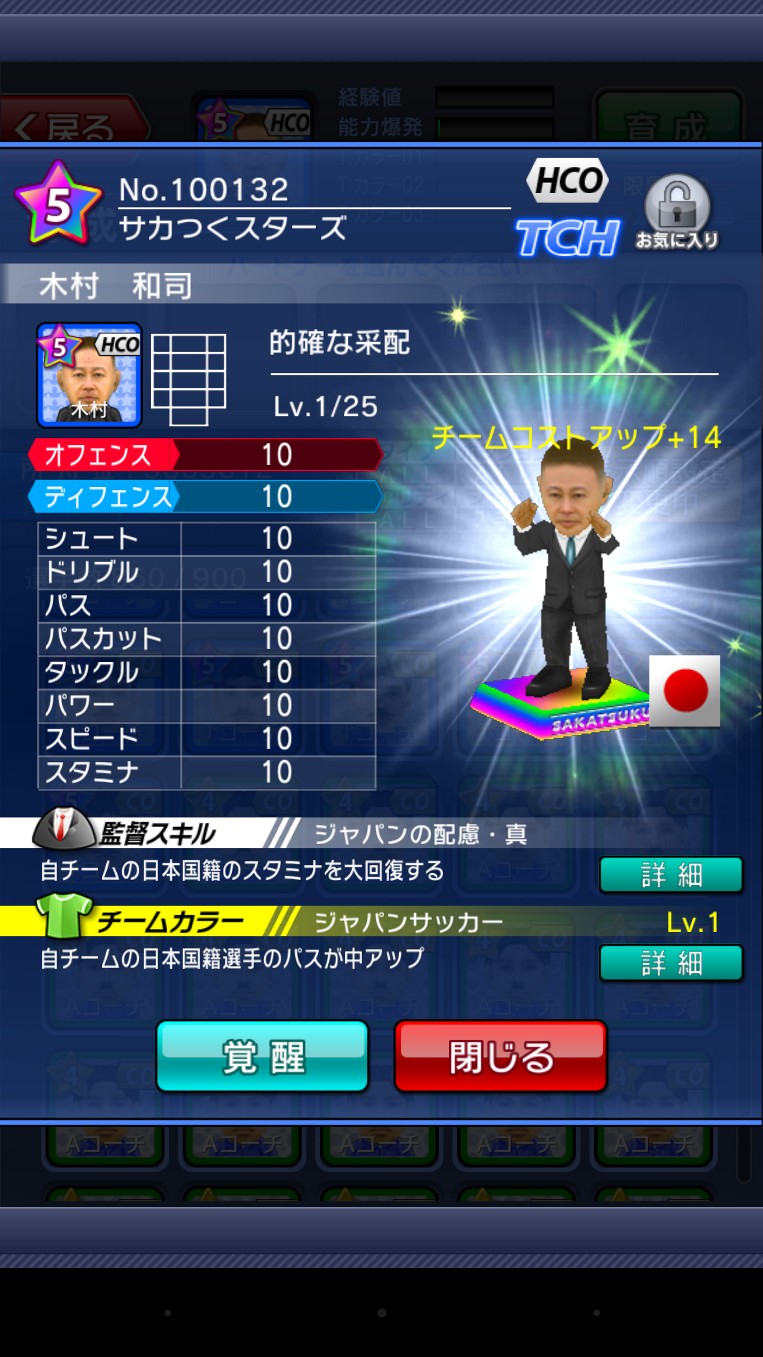Open 詳細 for the チームカラー team color
Image resolution: width=763 pixels, height=1357 pixels.
point(671,963)
